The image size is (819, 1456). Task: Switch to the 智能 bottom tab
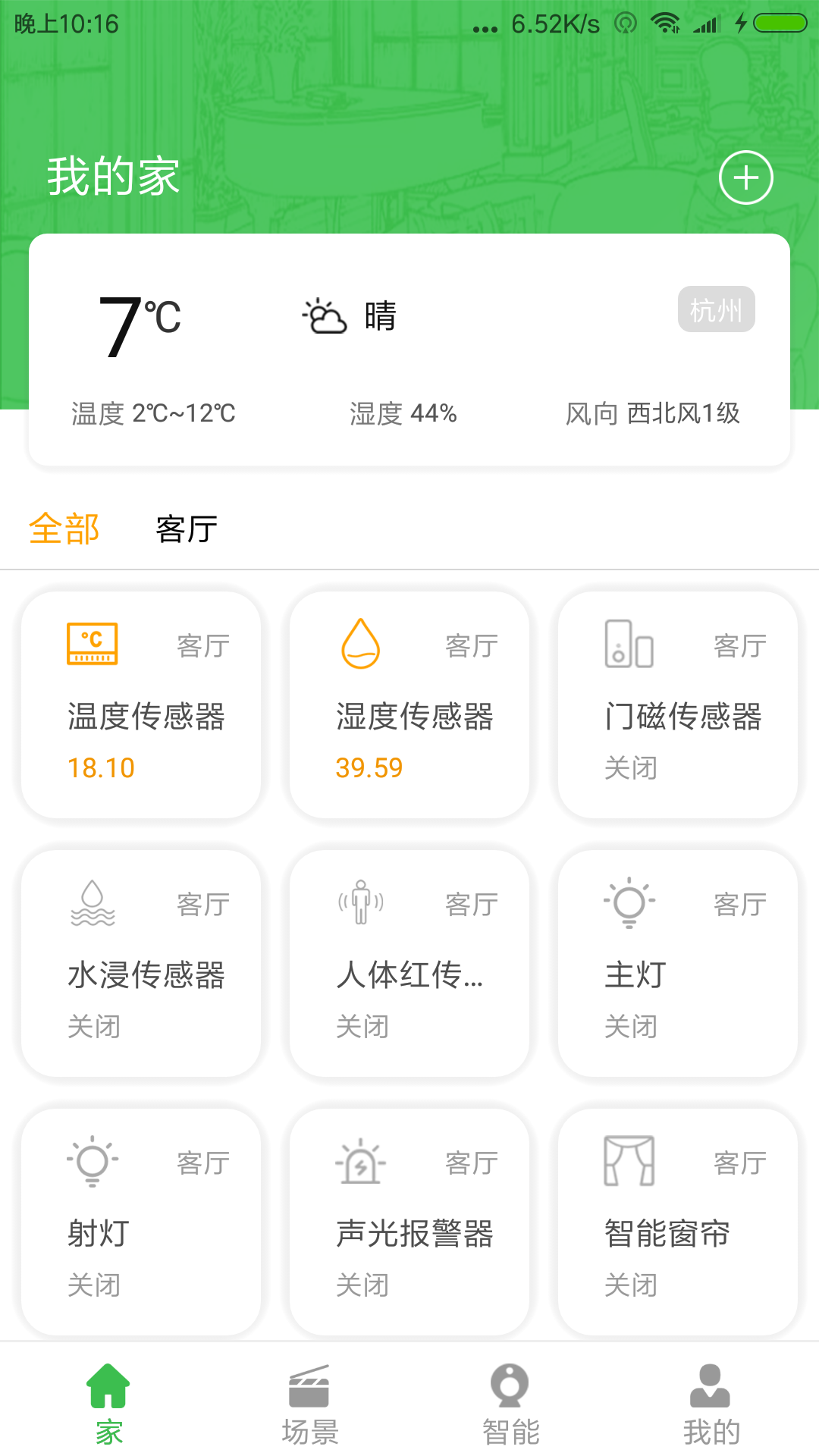pos(510,1403)
